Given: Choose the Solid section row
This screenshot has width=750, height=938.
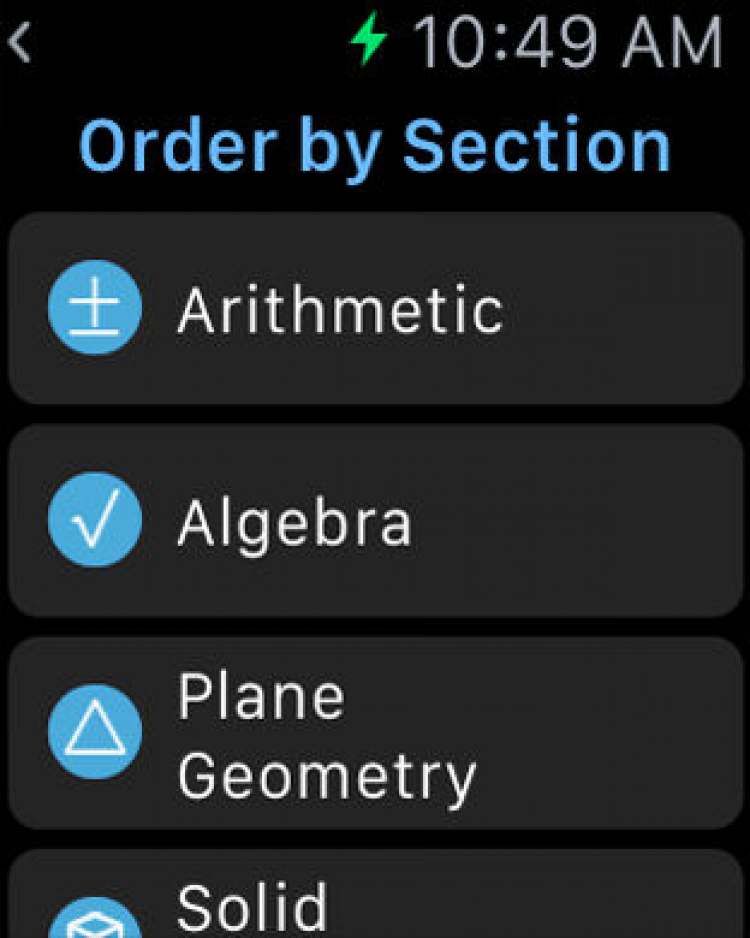Looking at the screenshot, I should pyautogui.click(x=375, y=900).
